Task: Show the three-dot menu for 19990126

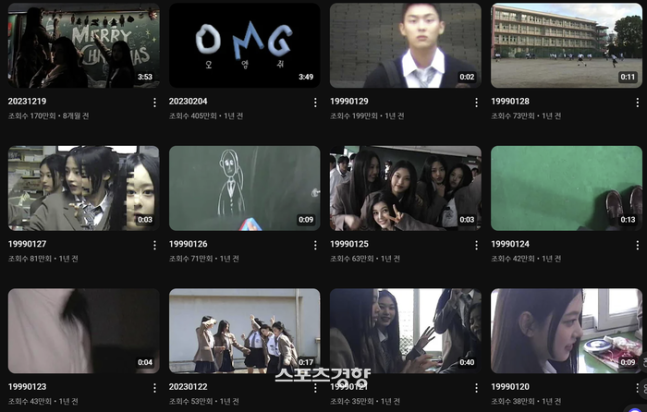Action: point(315,244)
